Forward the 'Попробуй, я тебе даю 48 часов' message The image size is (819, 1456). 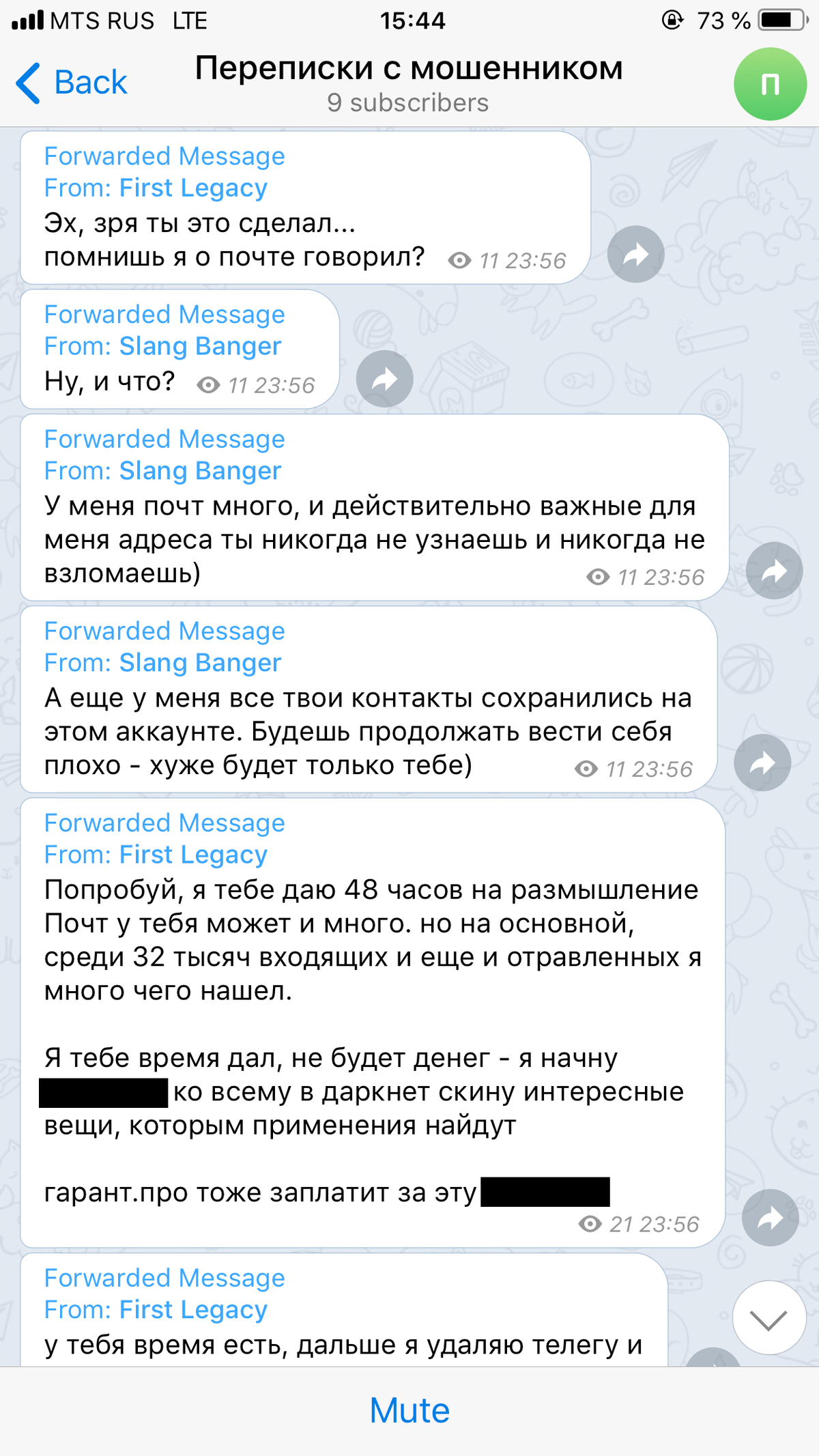pyautogui.click(x=770, y=1218)
